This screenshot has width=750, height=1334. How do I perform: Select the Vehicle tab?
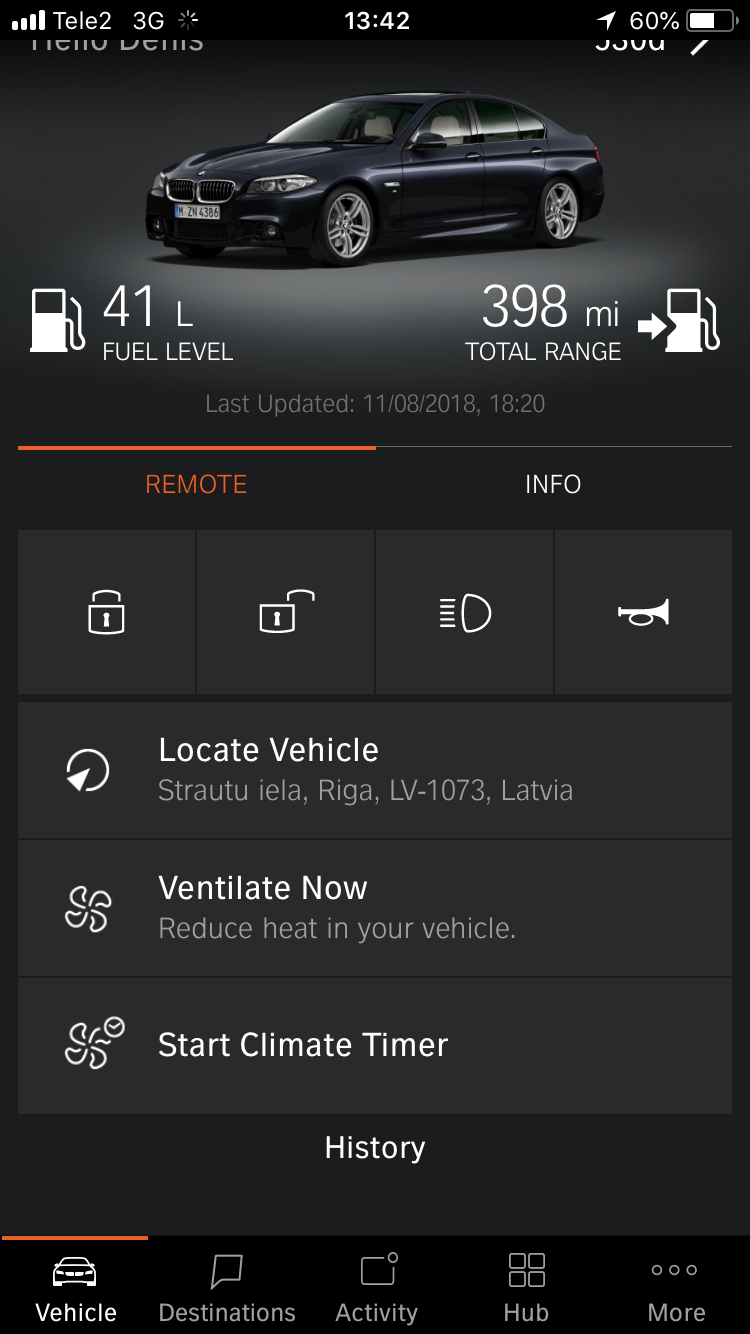[76, 1288]
